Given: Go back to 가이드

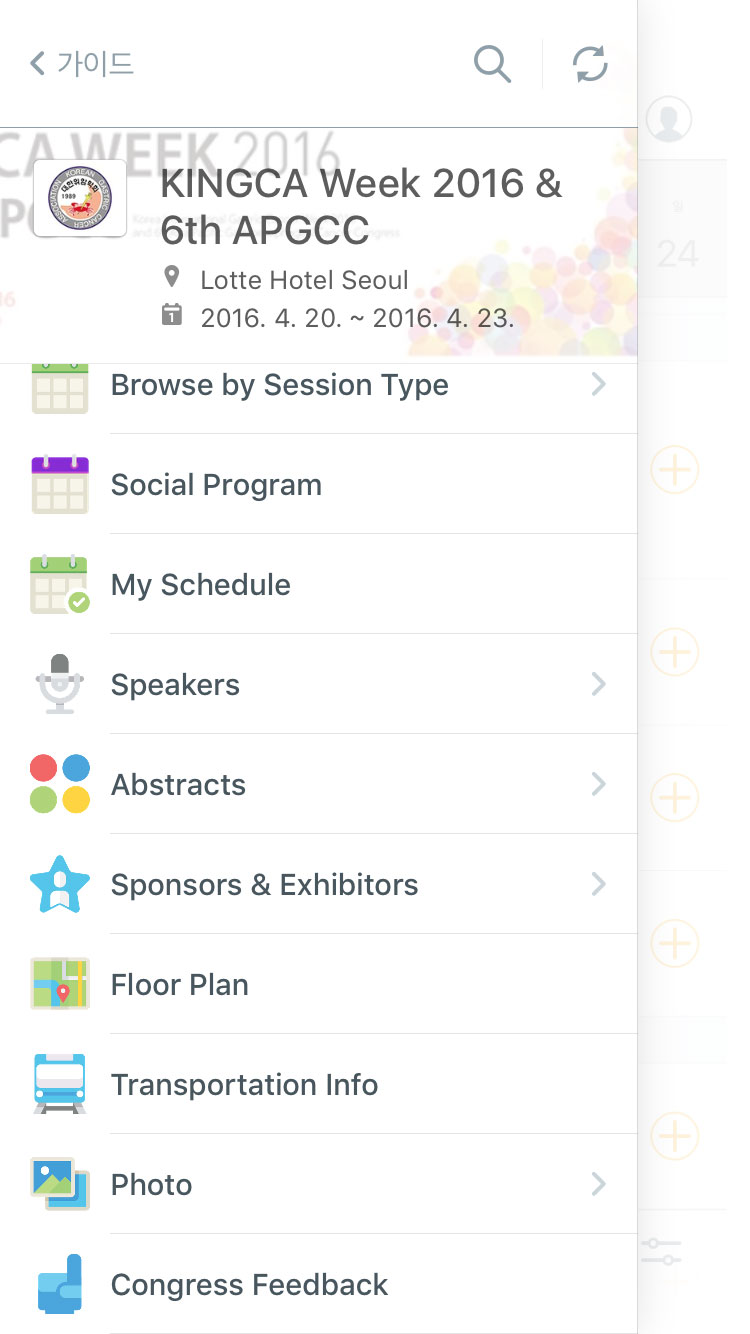Looking at the screenshot, I should pos(82,64).
